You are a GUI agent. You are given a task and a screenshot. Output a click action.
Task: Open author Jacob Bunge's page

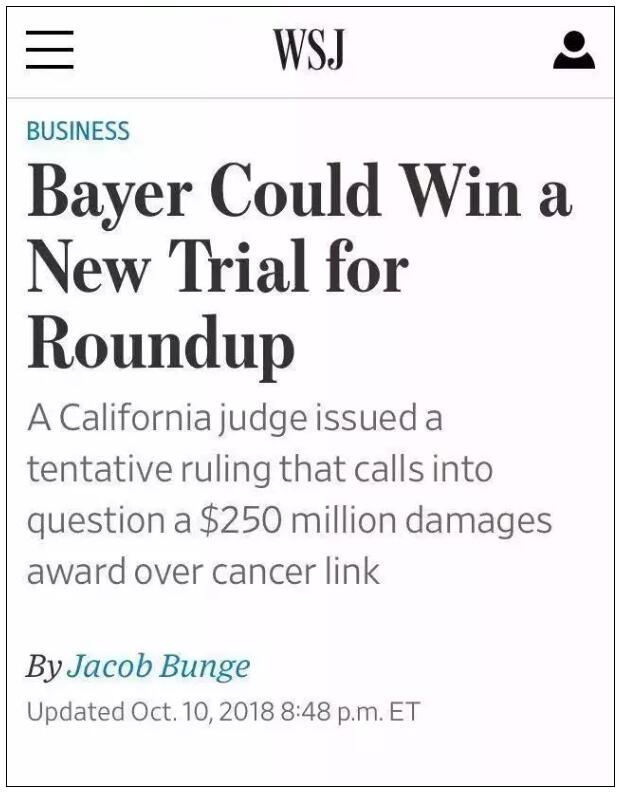(x=158, y=666)
